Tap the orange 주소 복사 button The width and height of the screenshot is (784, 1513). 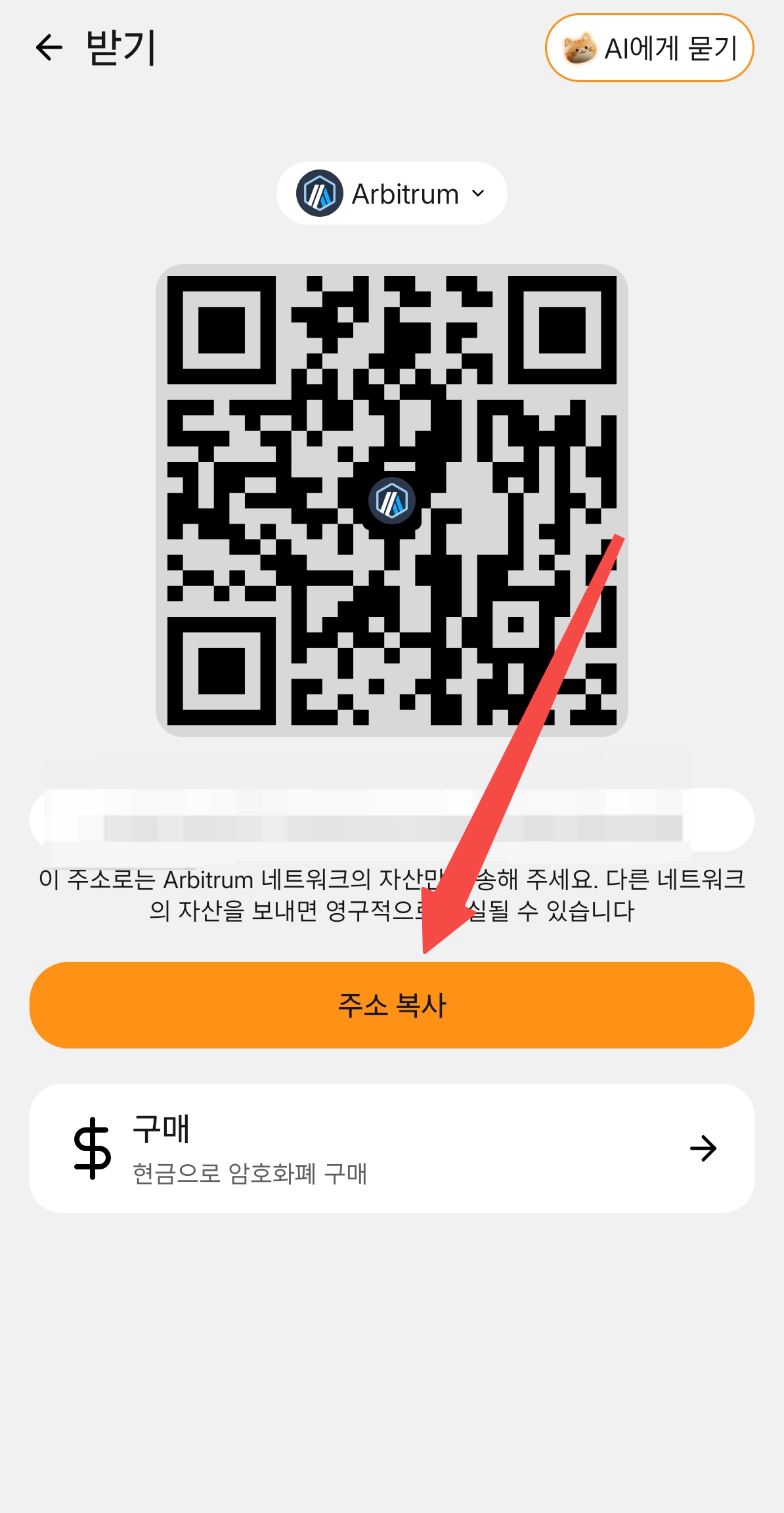coord(392,1005)
